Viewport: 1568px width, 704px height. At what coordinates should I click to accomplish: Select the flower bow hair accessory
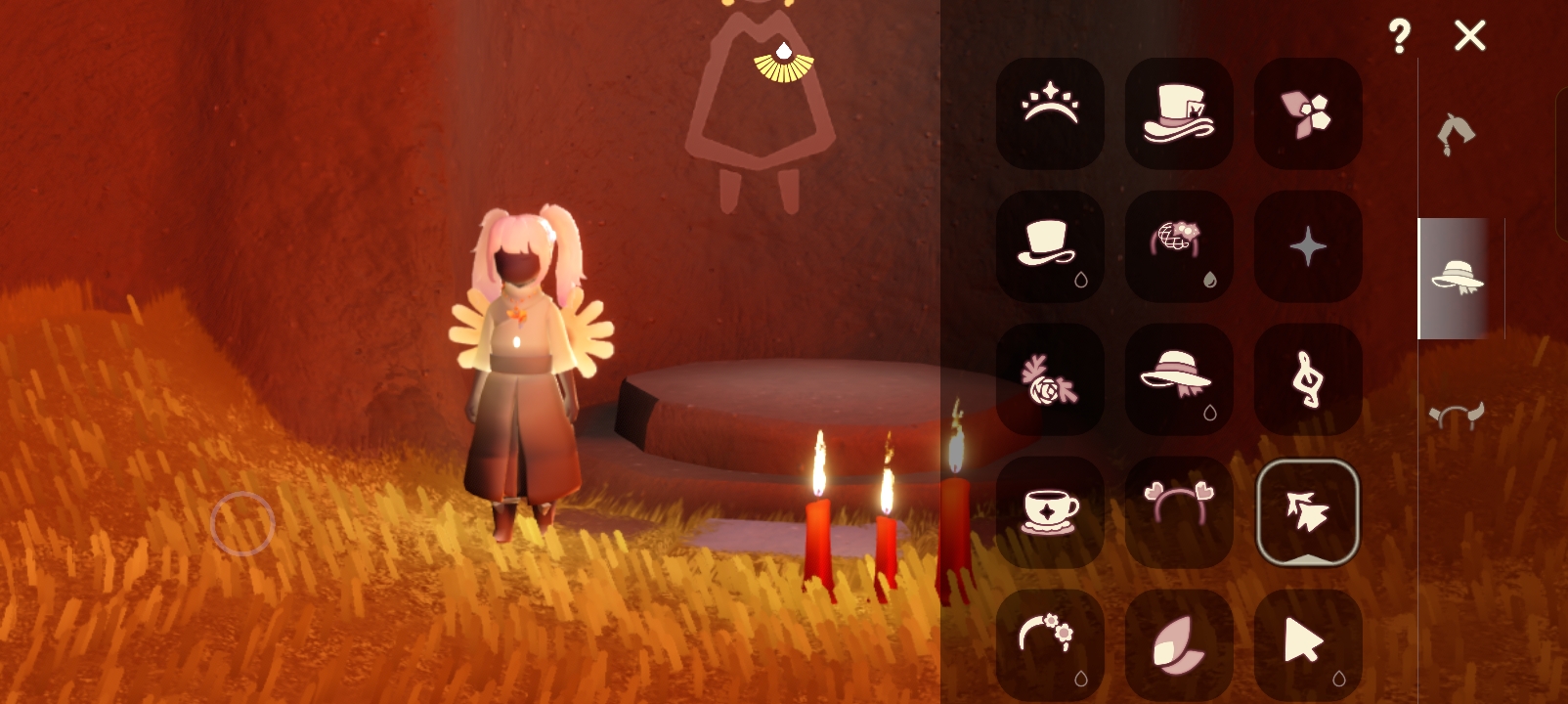pos(1308,111)
